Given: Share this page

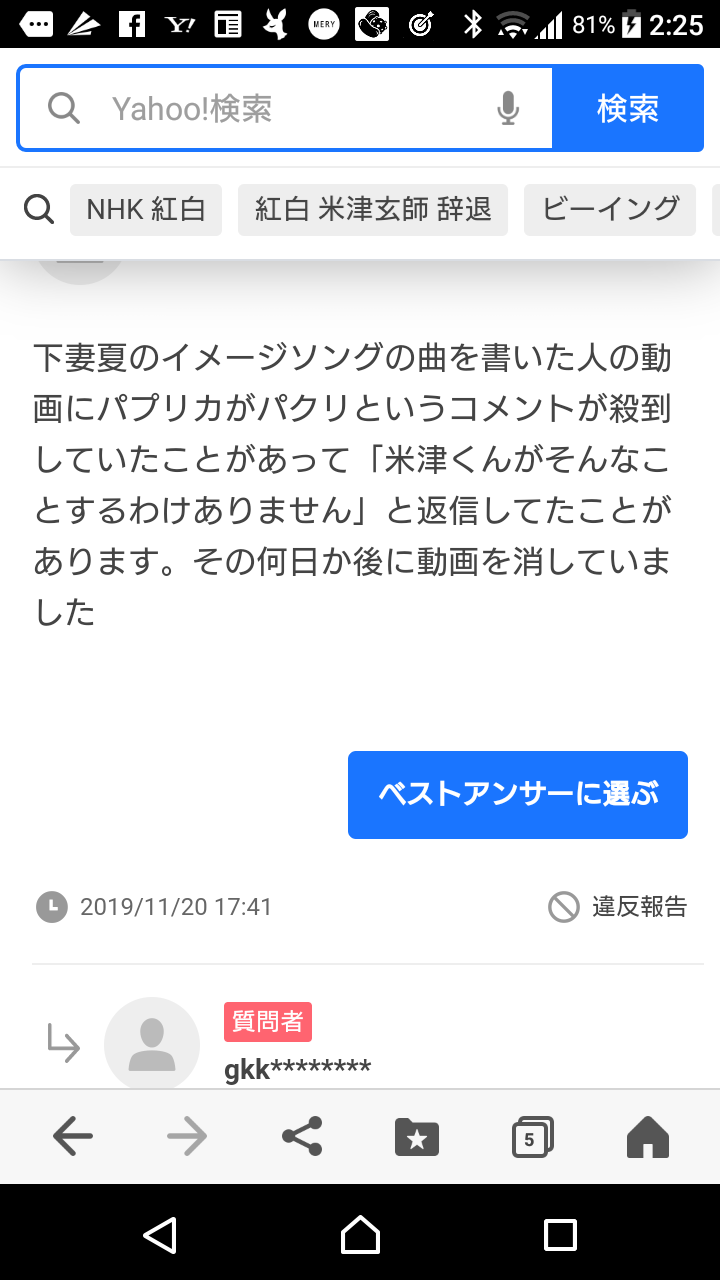Looking at the screenshot, I should coord(302,1136).
